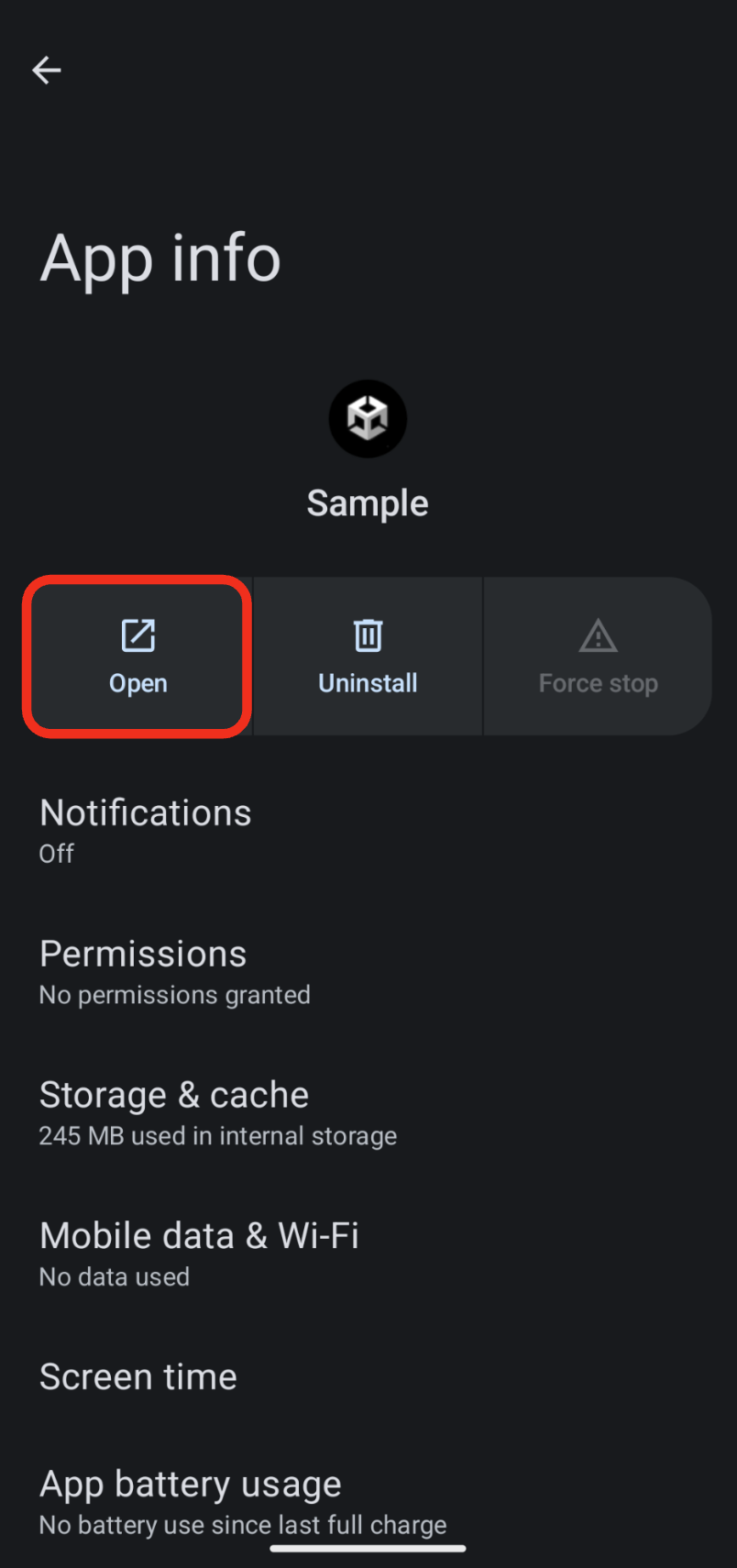The image size is (737, 1568).
Task: Go back using the top arrow
Action: click(x=46, y=70)
